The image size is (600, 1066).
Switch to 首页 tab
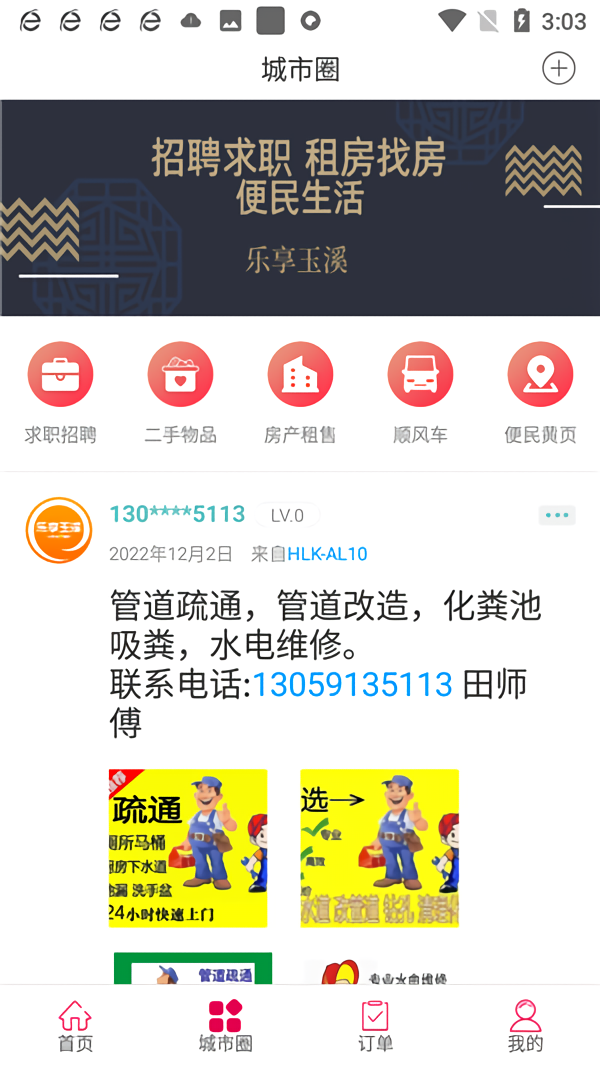click(75, 1025)
